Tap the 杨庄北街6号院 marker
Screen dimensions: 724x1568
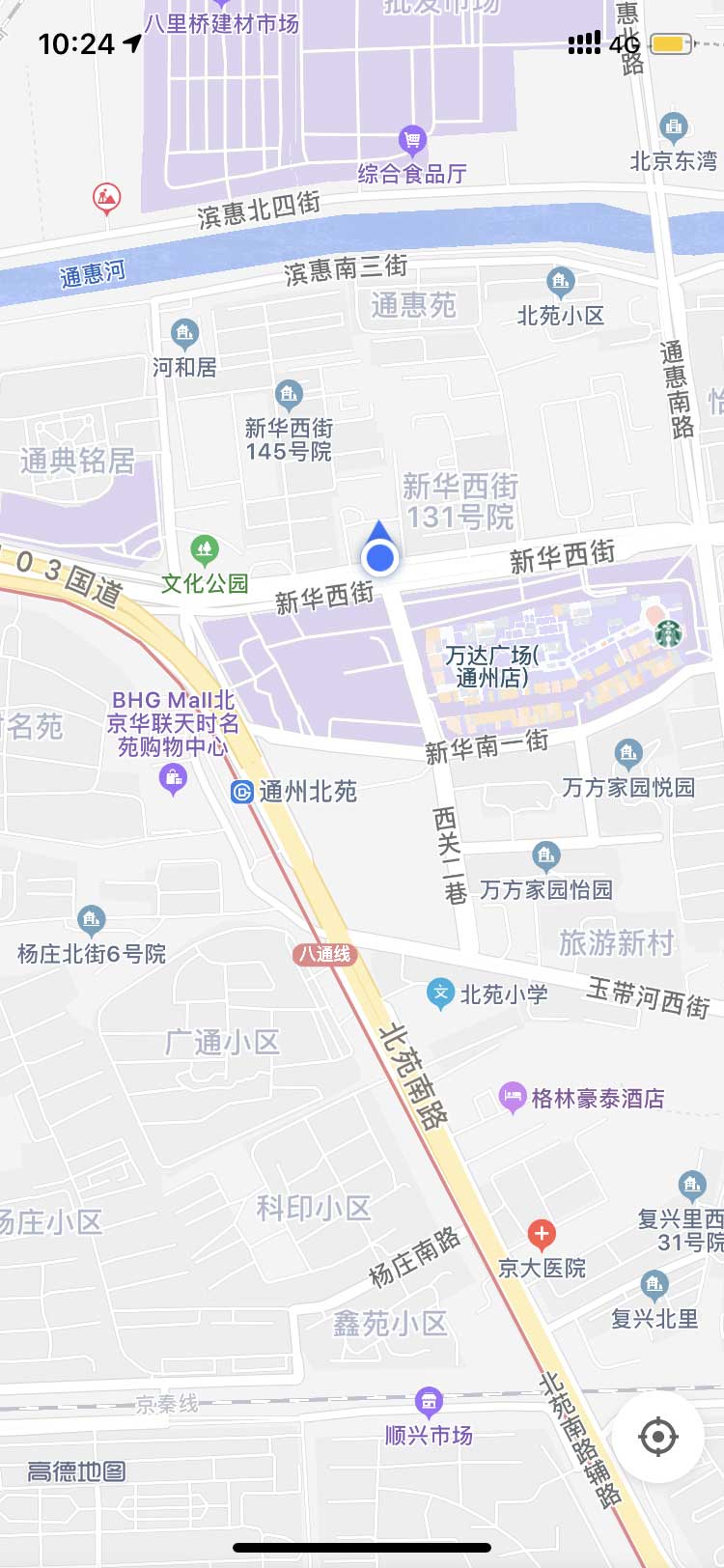click(x=91, y=920)
